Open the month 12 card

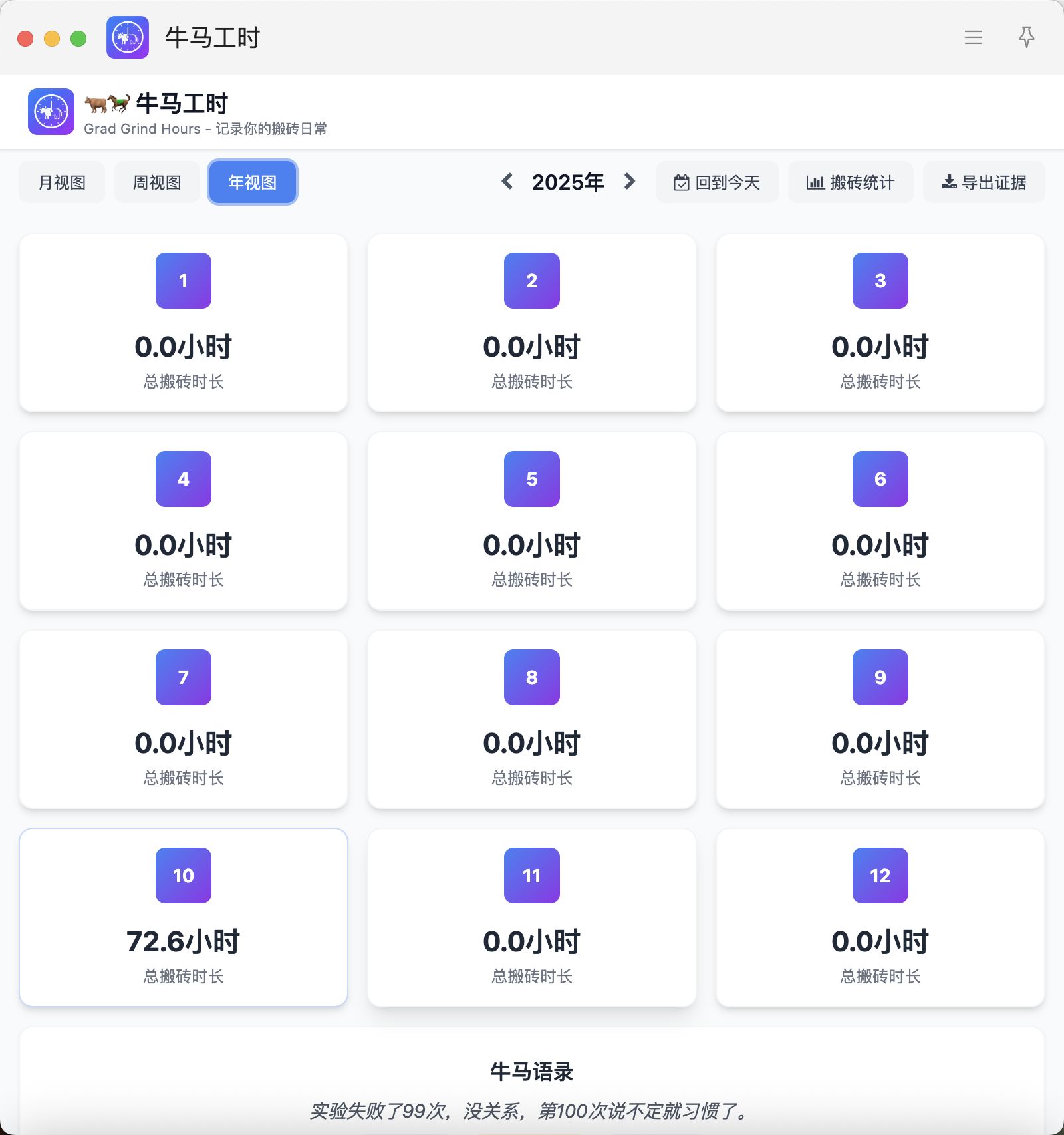point(880,917)
